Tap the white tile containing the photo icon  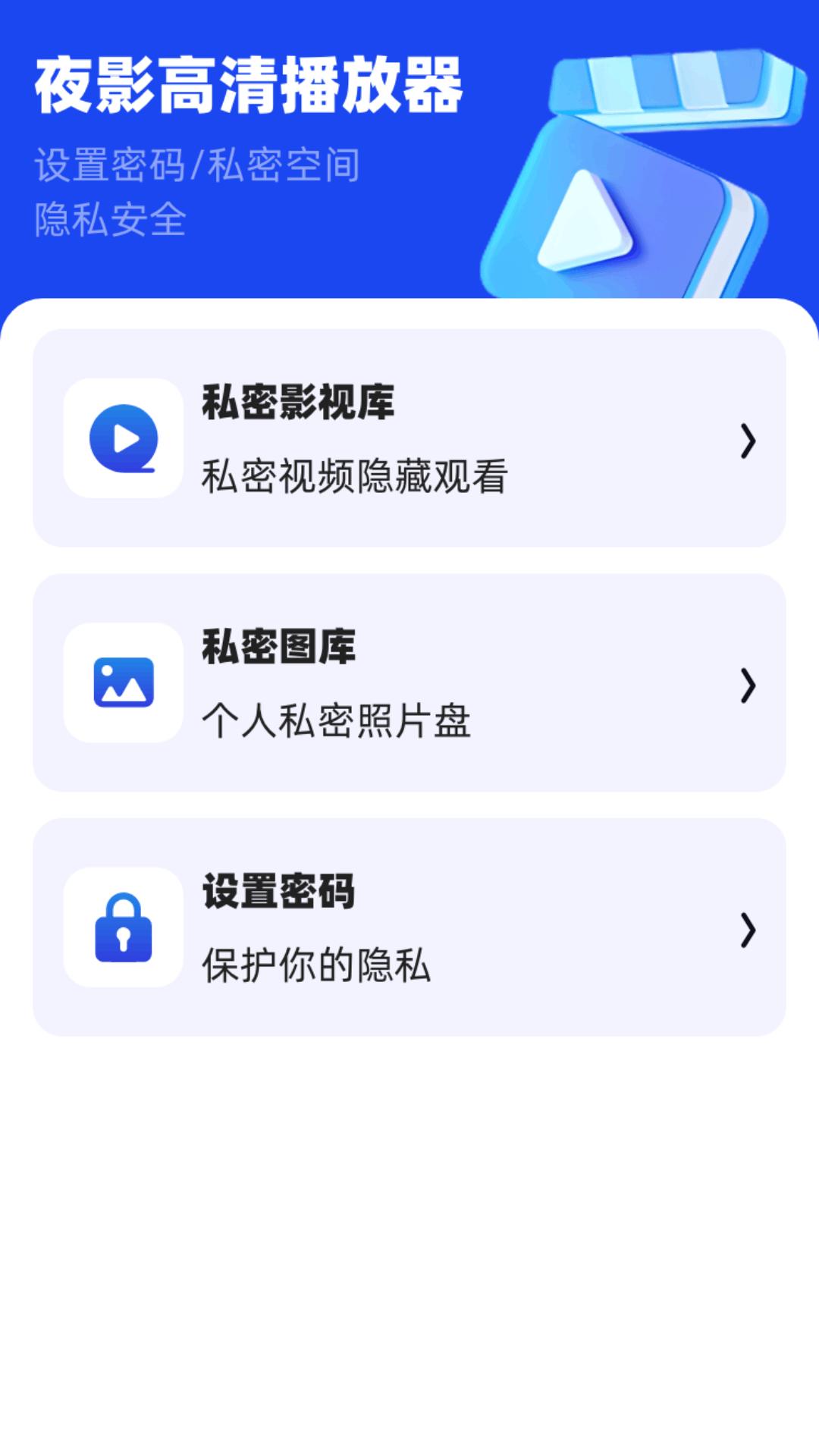pyautogui.click(x=123, y=683)
